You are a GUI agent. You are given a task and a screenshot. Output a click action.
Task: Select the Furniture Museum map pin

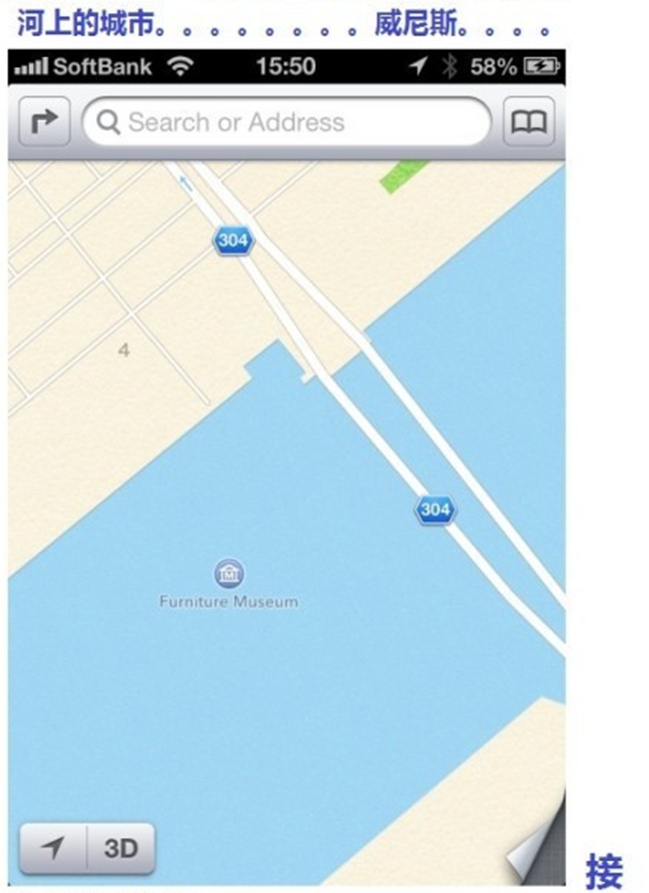[230, 574]
